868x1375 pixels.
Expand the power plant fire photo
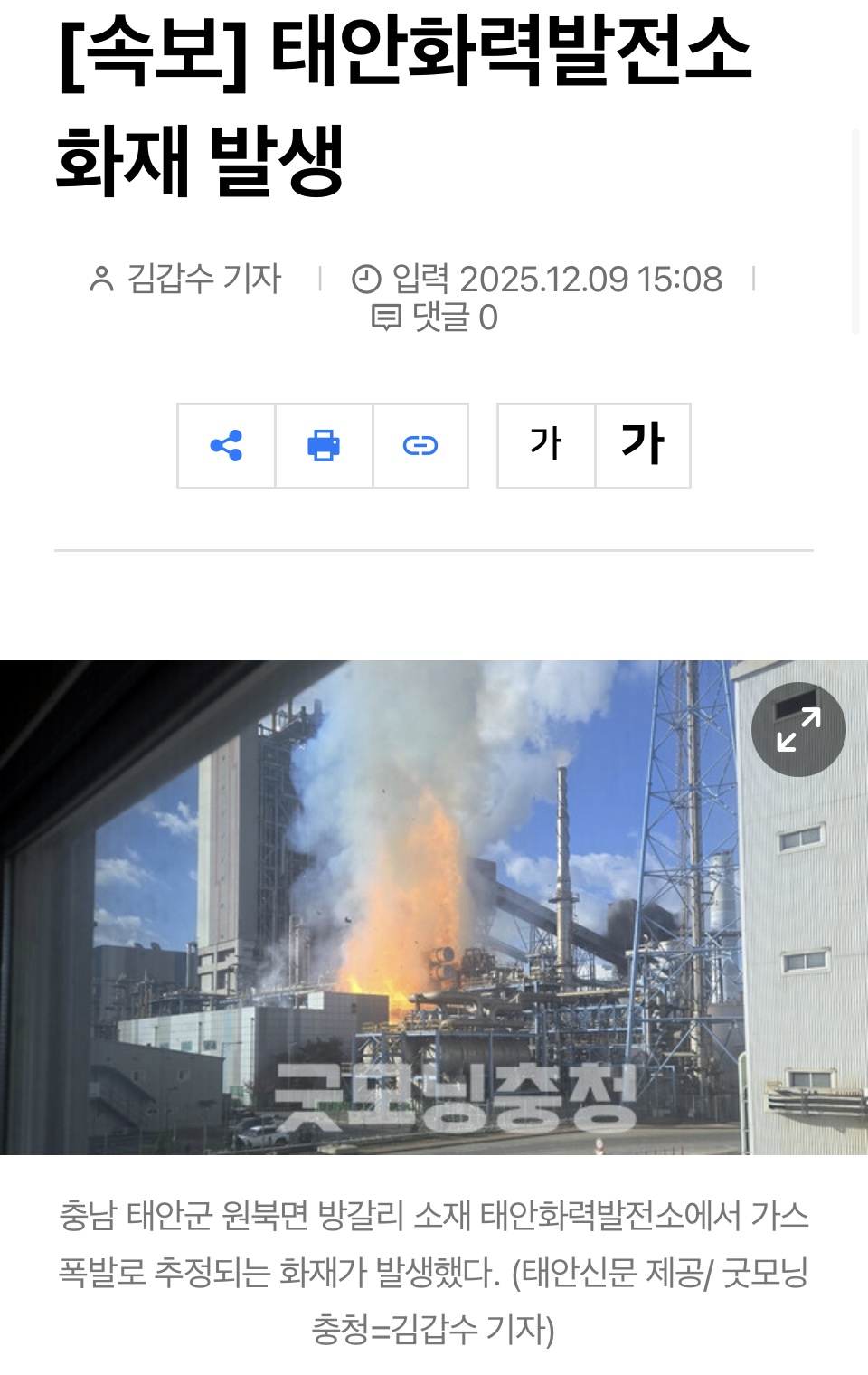click(x=798, y=729)
